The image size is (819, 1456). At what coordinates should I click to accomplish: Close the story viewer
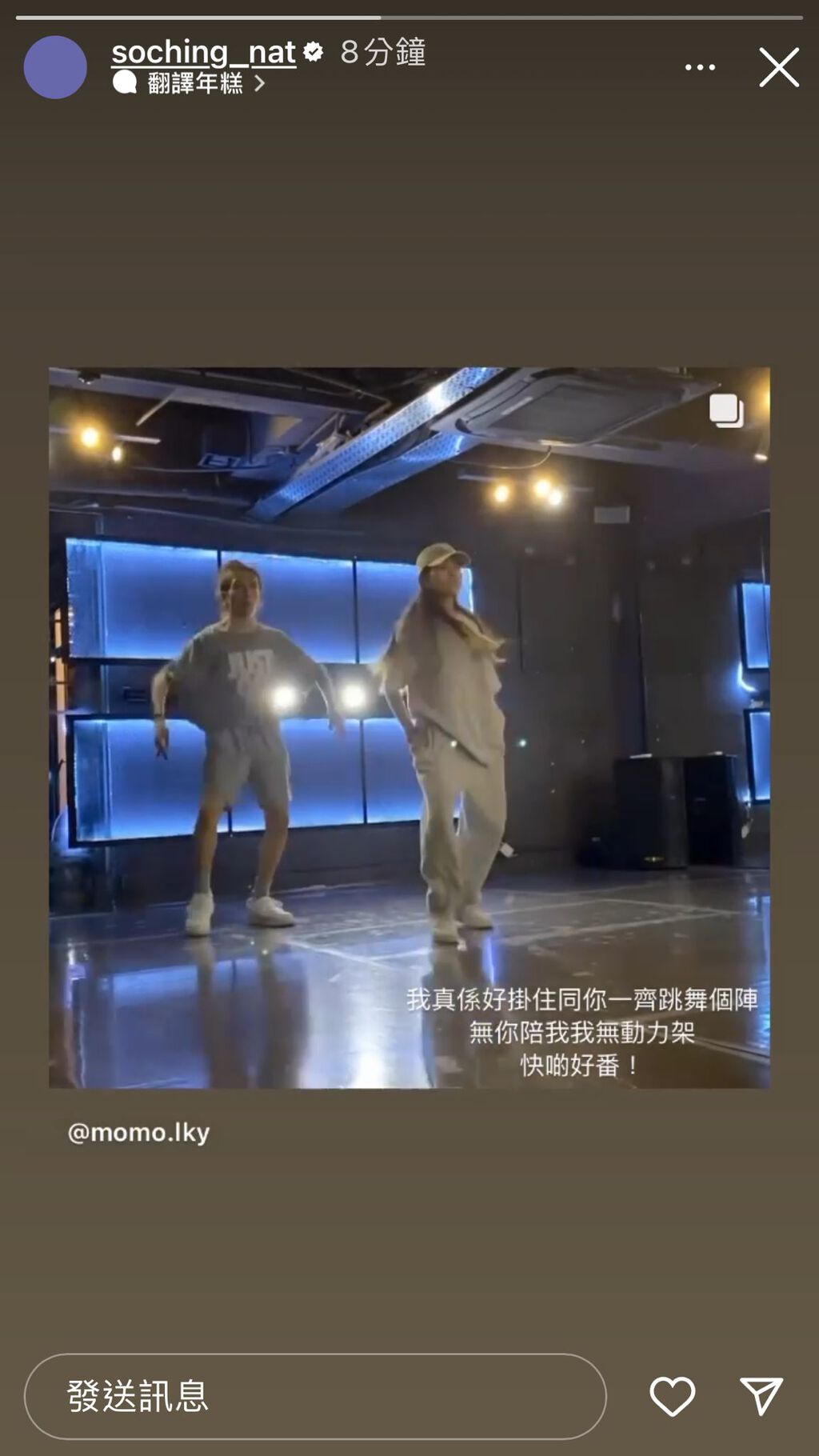(778, 67)
